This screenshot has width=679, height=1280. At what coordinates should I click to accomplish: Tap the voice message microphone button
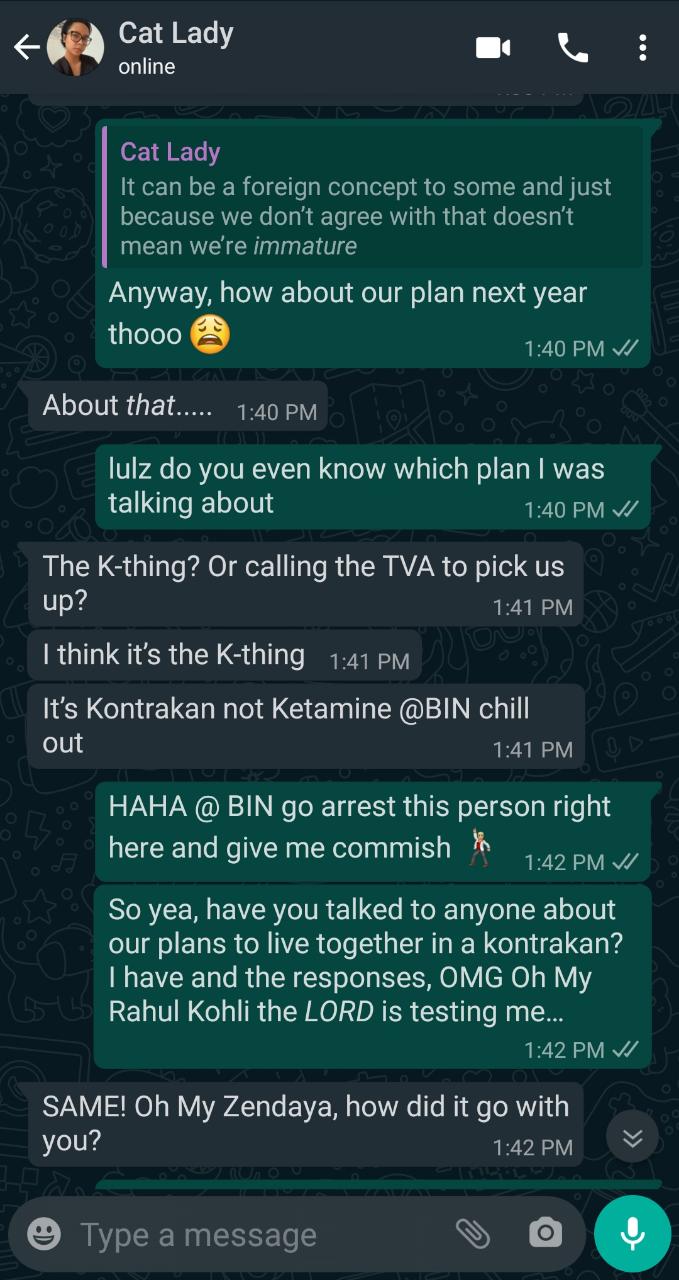pyautogui.click(x=632, y=1234)
